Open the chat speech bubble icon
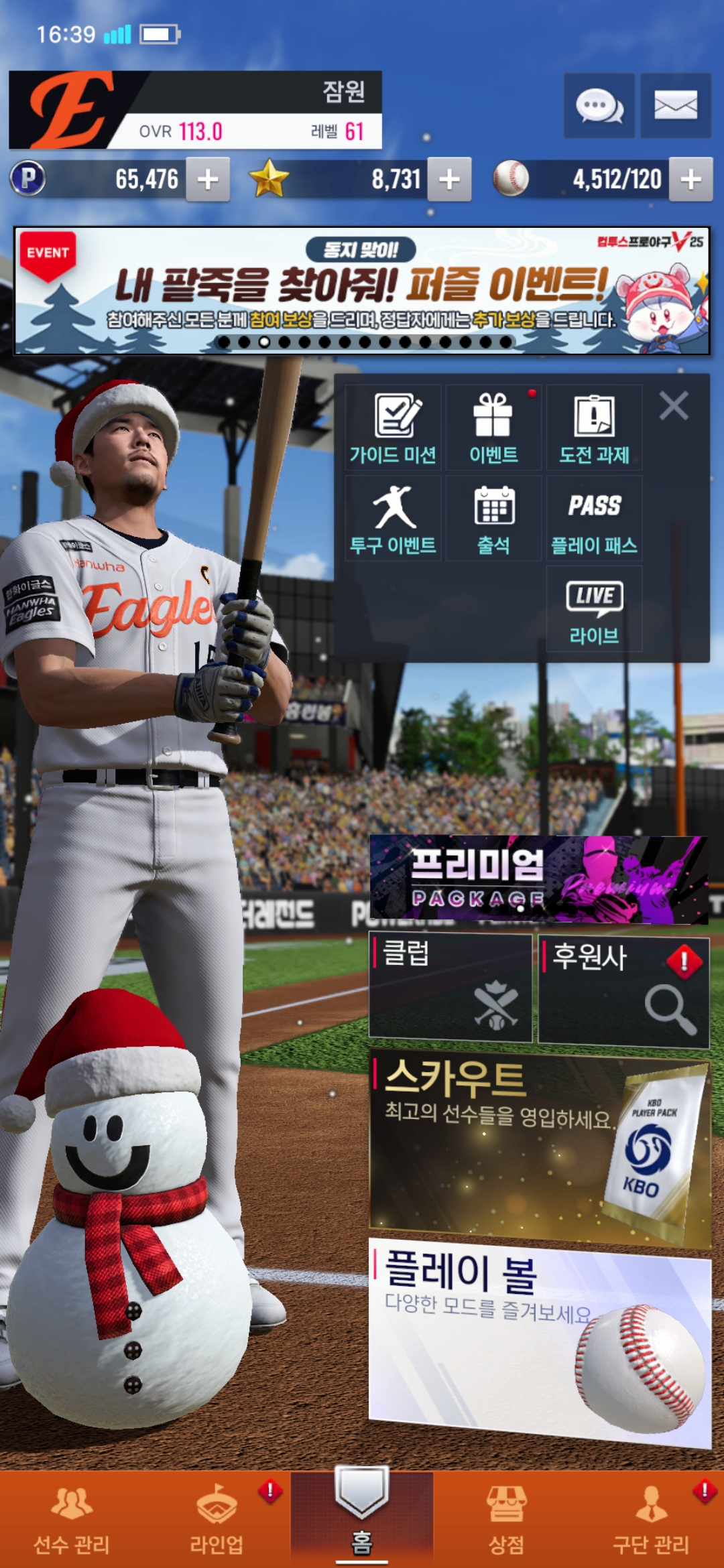The image size is (724, 1568). pyautogui.click(x=599, y=106)
